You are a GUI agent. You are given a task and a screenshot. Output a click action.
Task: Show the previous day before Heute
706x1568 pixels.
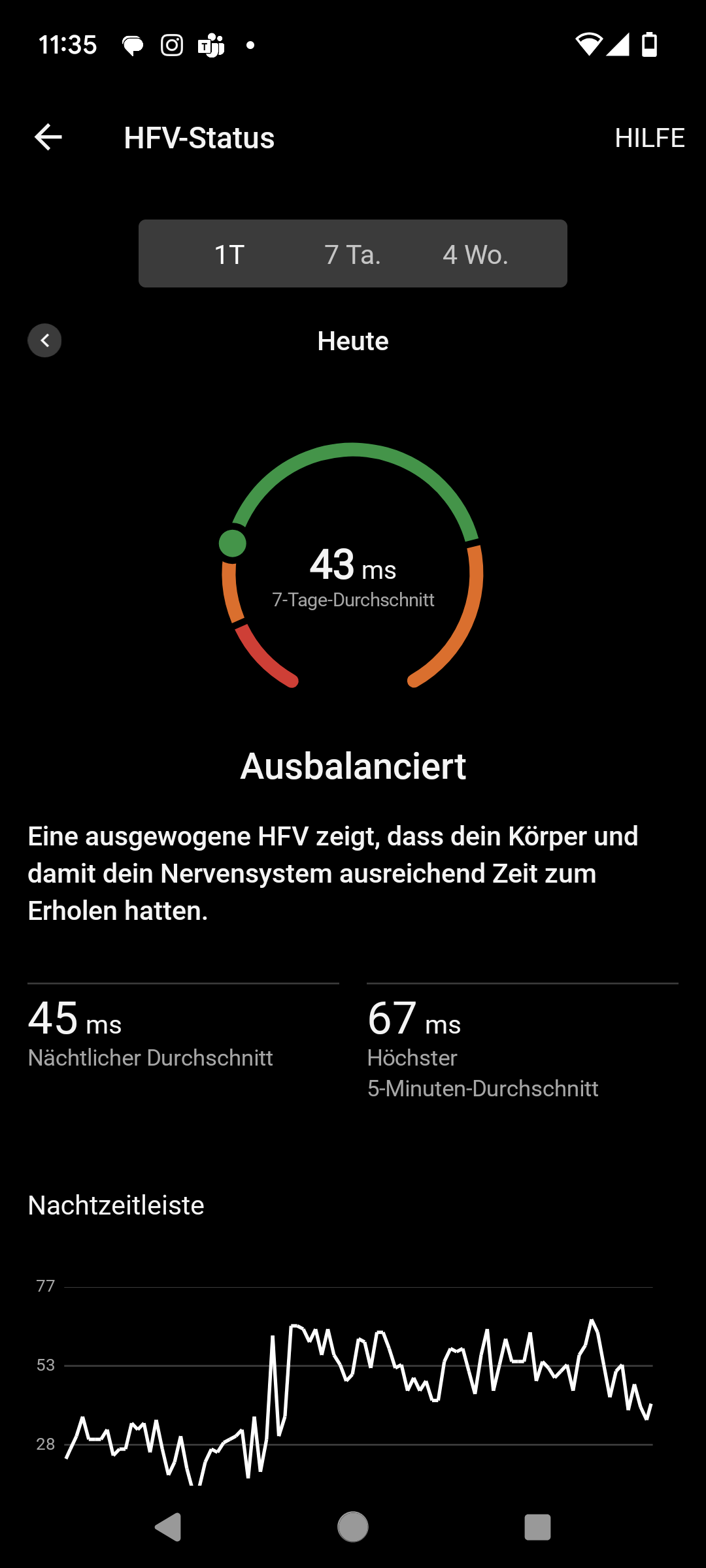(x=44, y=340)
